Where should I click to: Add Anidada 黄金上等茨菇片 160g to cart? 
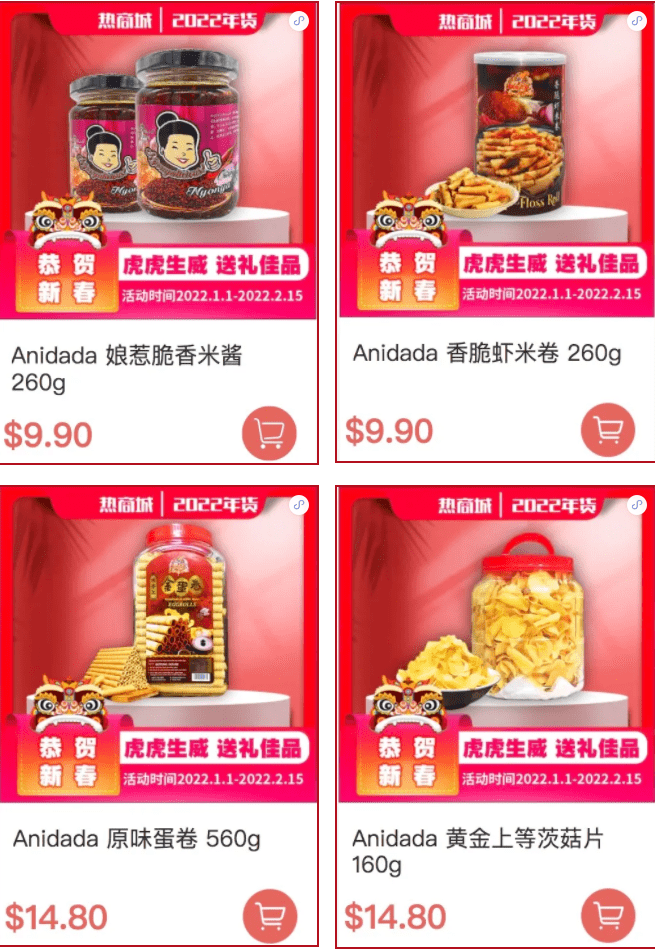pos(608,915)
